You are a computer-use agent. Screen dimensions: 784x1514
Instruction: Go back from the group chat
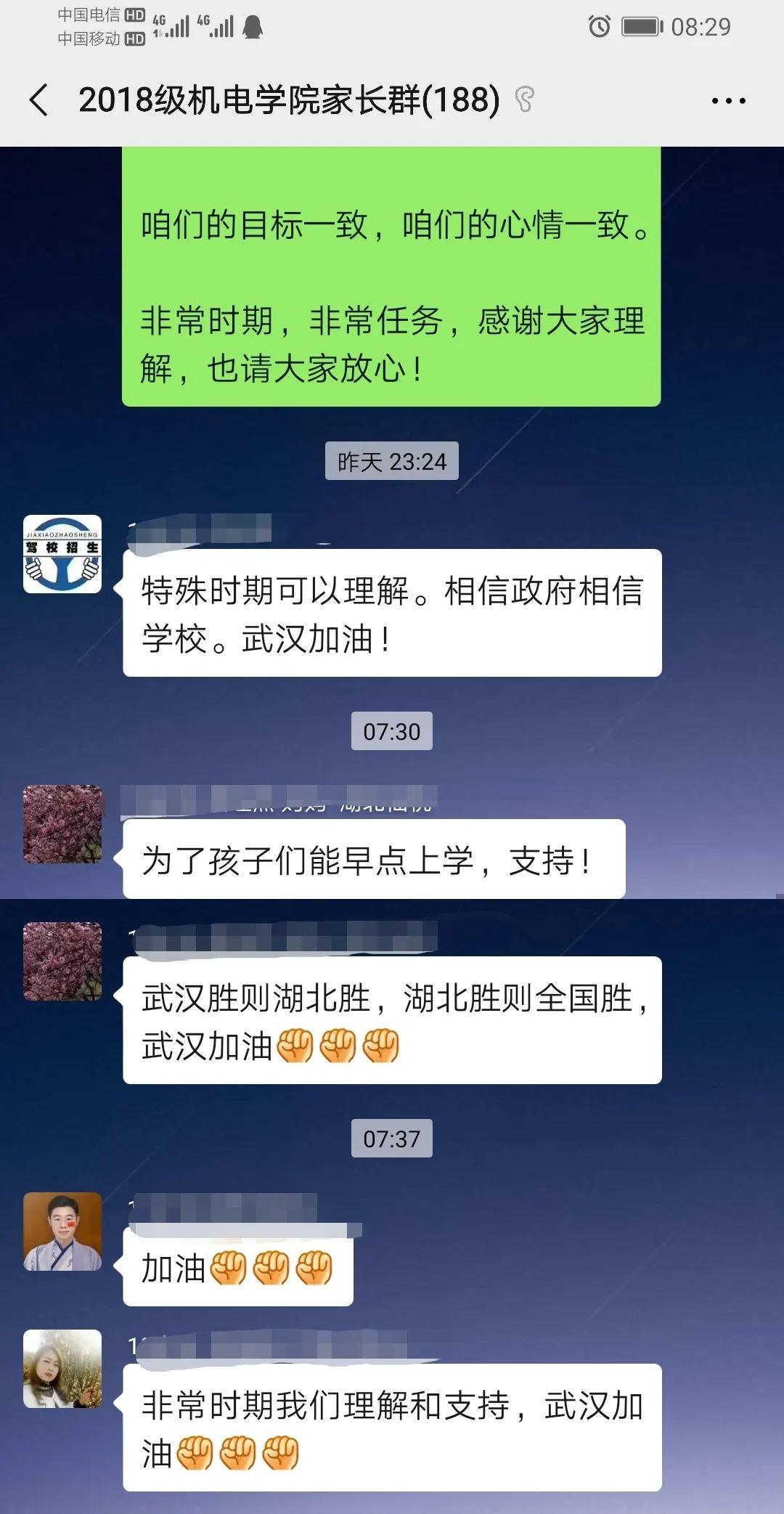click(40, 100)
